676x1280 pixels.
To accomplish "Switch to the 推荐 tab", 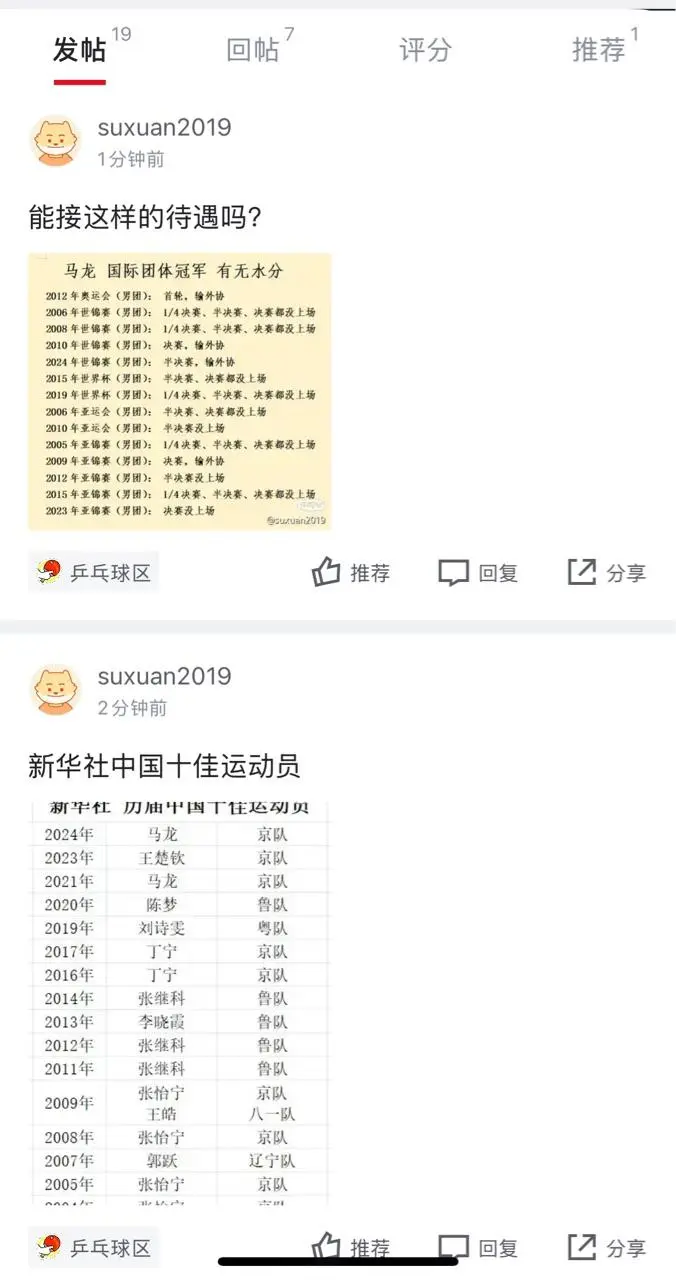I will click(598, 49).
